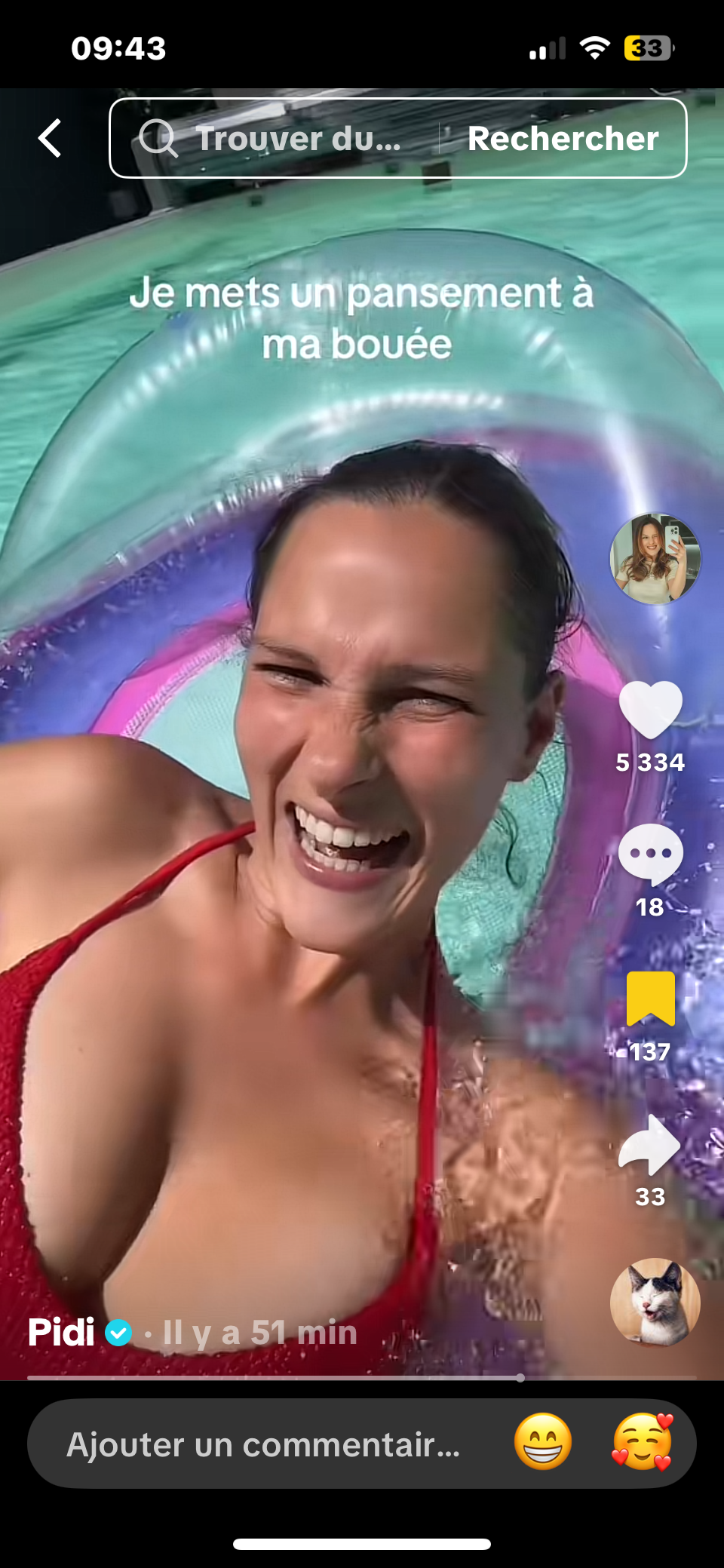Tap the video progress bar
This screenshot has width=724, height=1568.
coord(362,1378)
